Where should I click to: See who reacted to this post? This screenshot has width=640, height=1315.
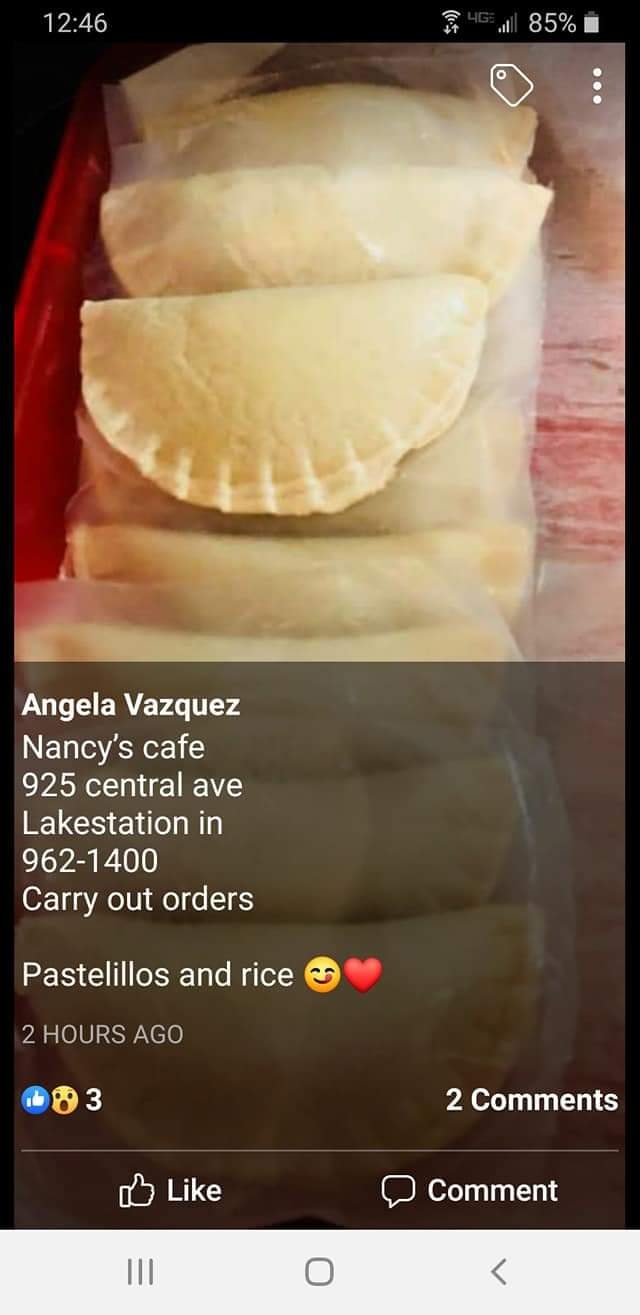click(x=62, y=1100)
